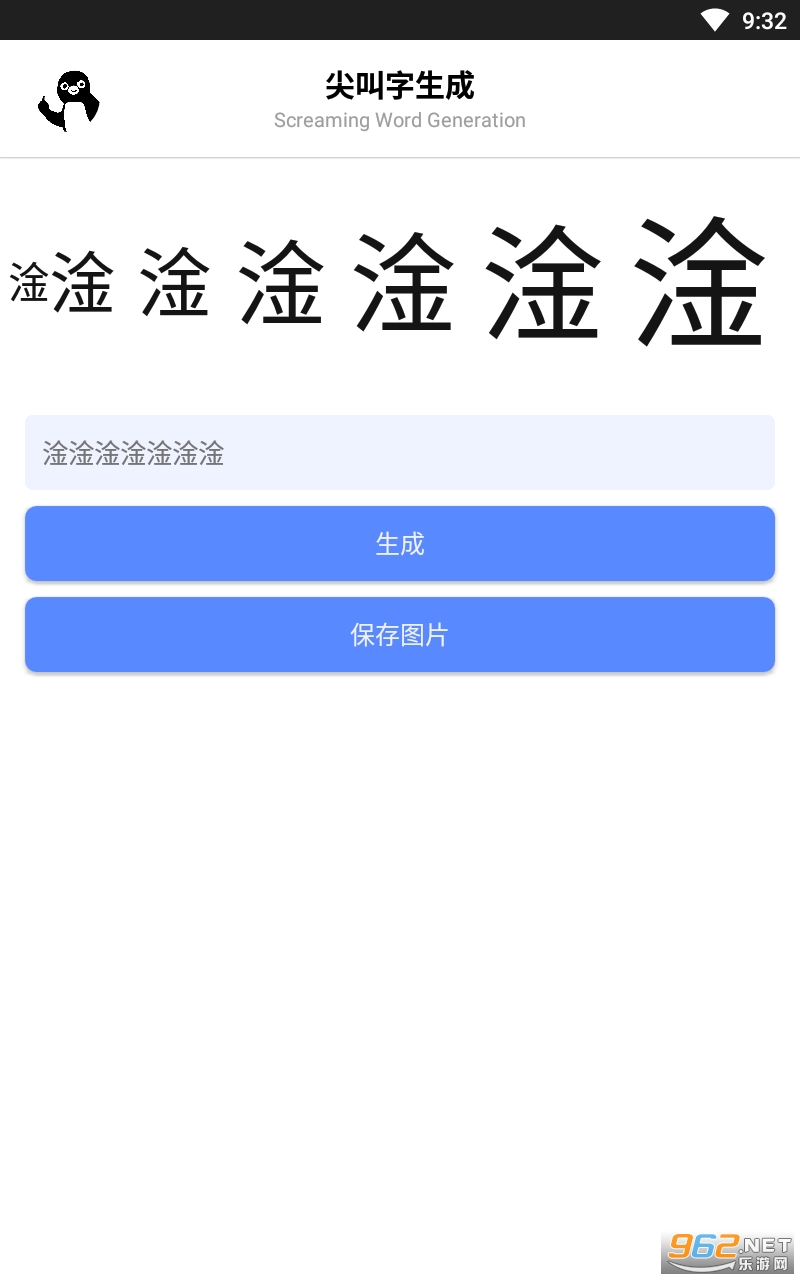
Task: Save the image with 保存图片
Action: [400, 635]
